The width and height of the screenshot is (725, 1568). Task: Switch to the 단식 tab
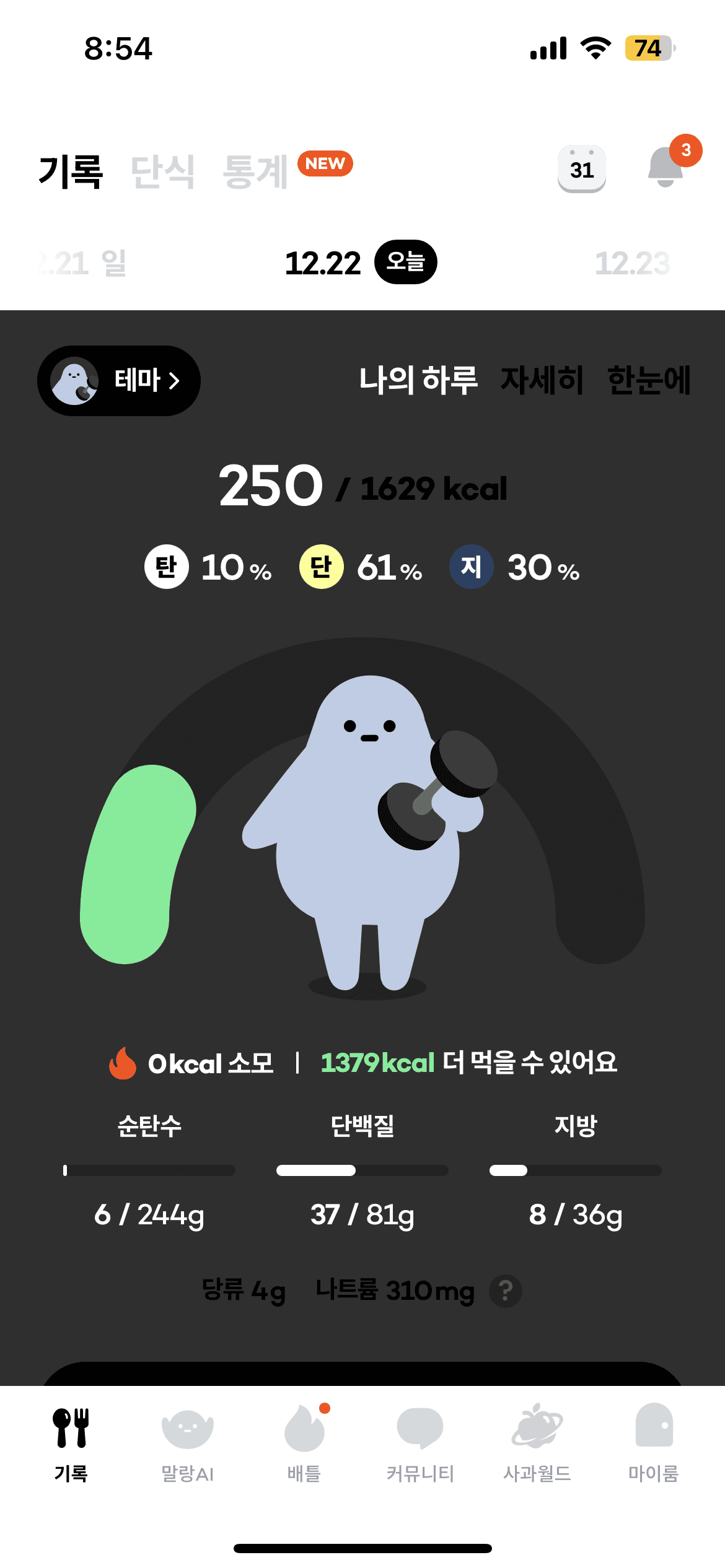click(162, 172)
